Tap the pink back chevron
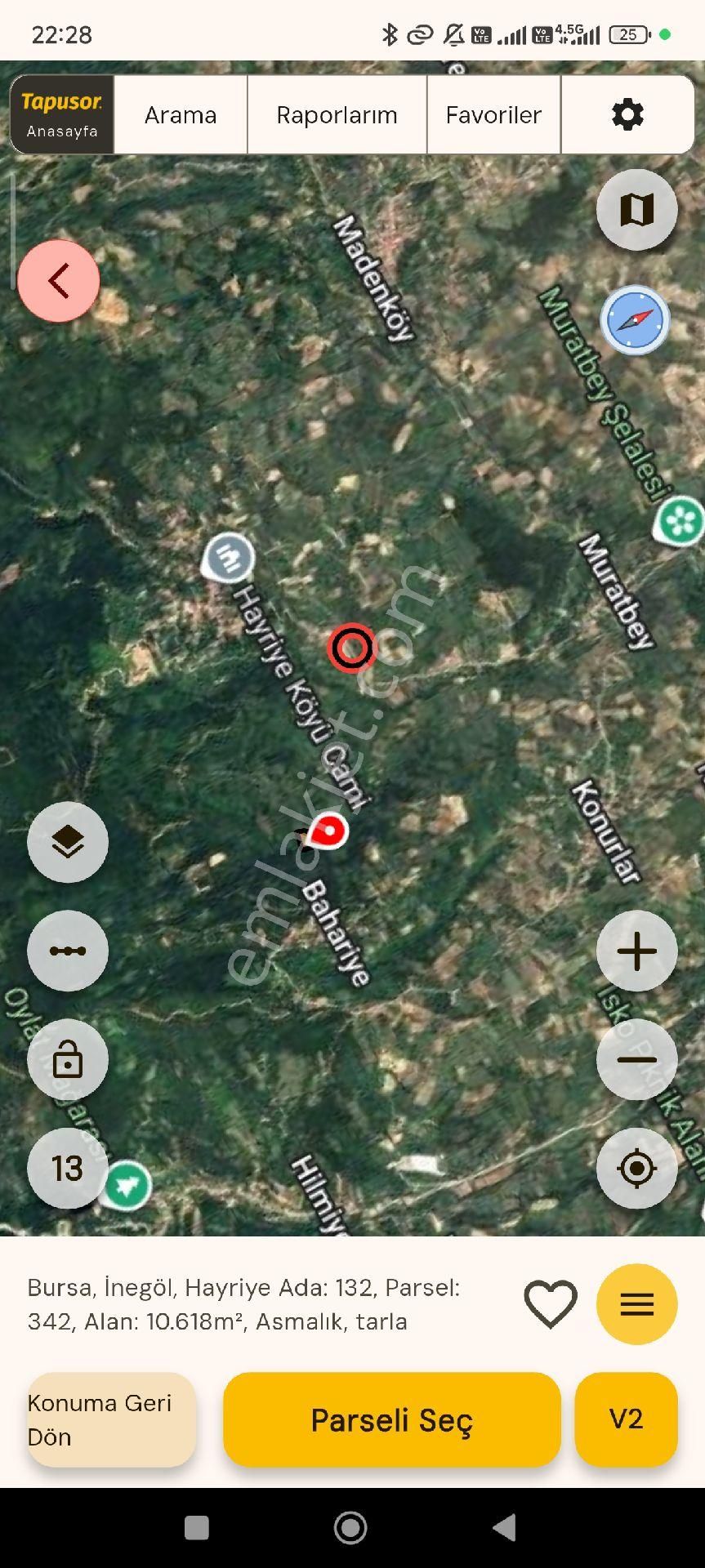 59,280
